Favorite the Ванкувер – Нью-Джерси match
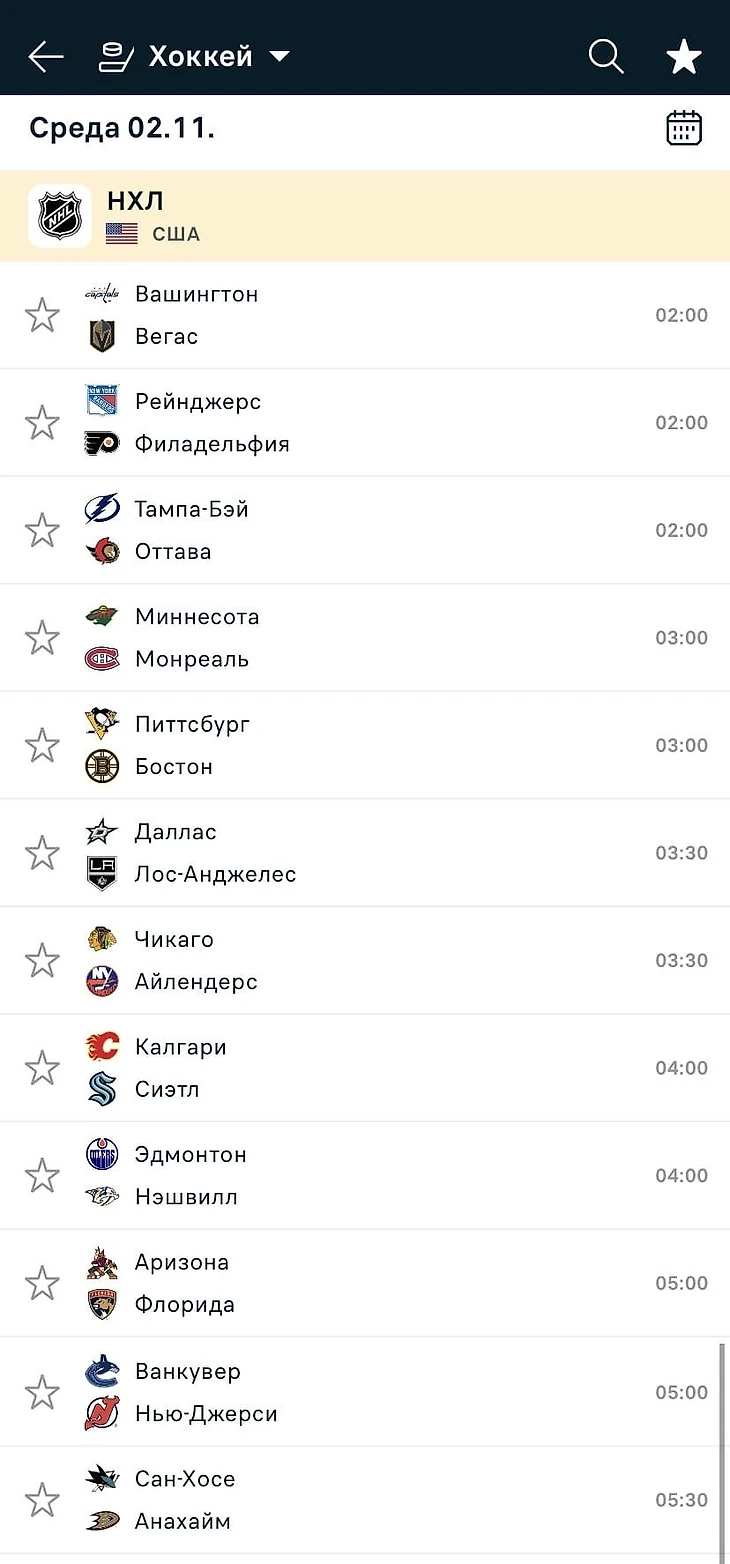The image size is (730, 1564). (42, 1392)
